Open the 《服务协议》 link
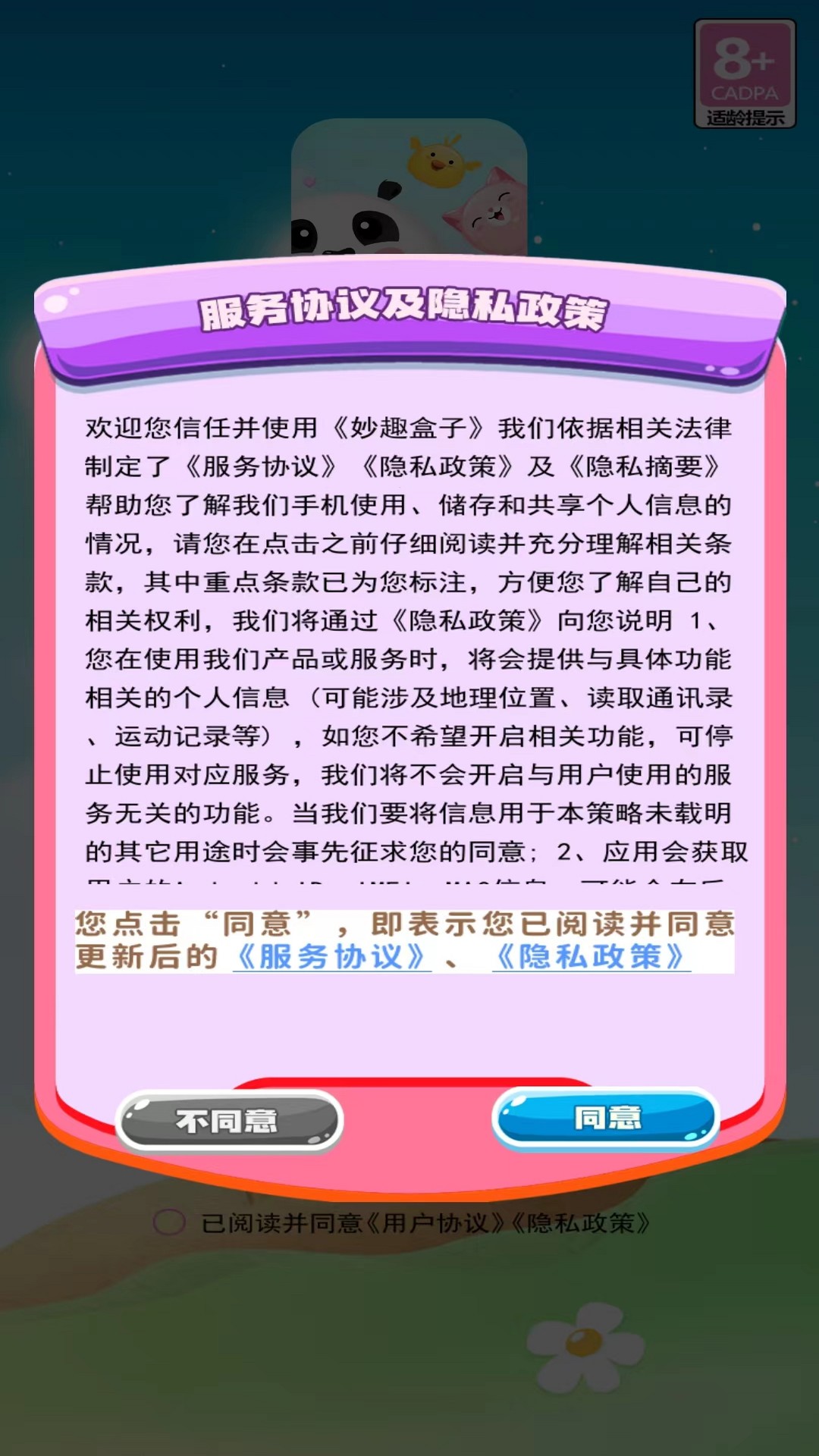 (x=332, y=957)
